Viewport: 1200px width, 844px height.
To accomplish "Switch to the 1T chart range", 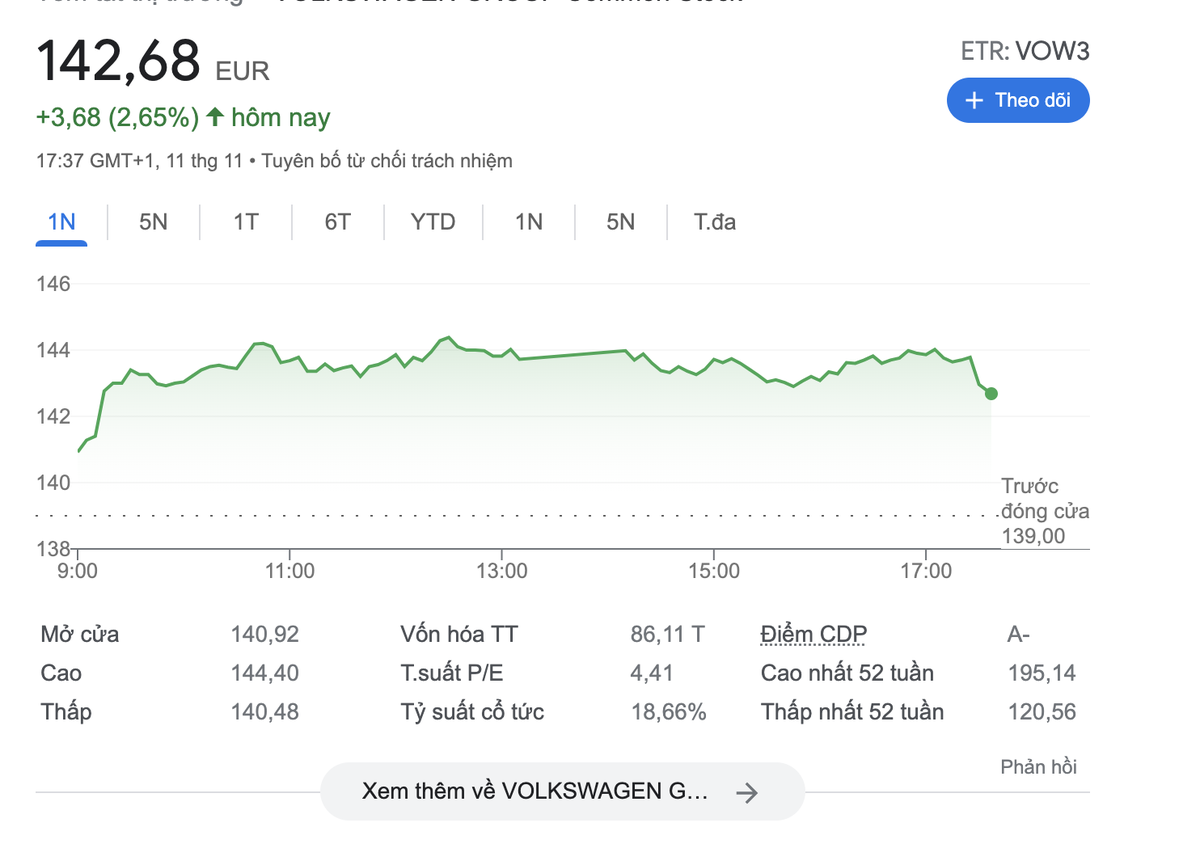I will (246, 222).
